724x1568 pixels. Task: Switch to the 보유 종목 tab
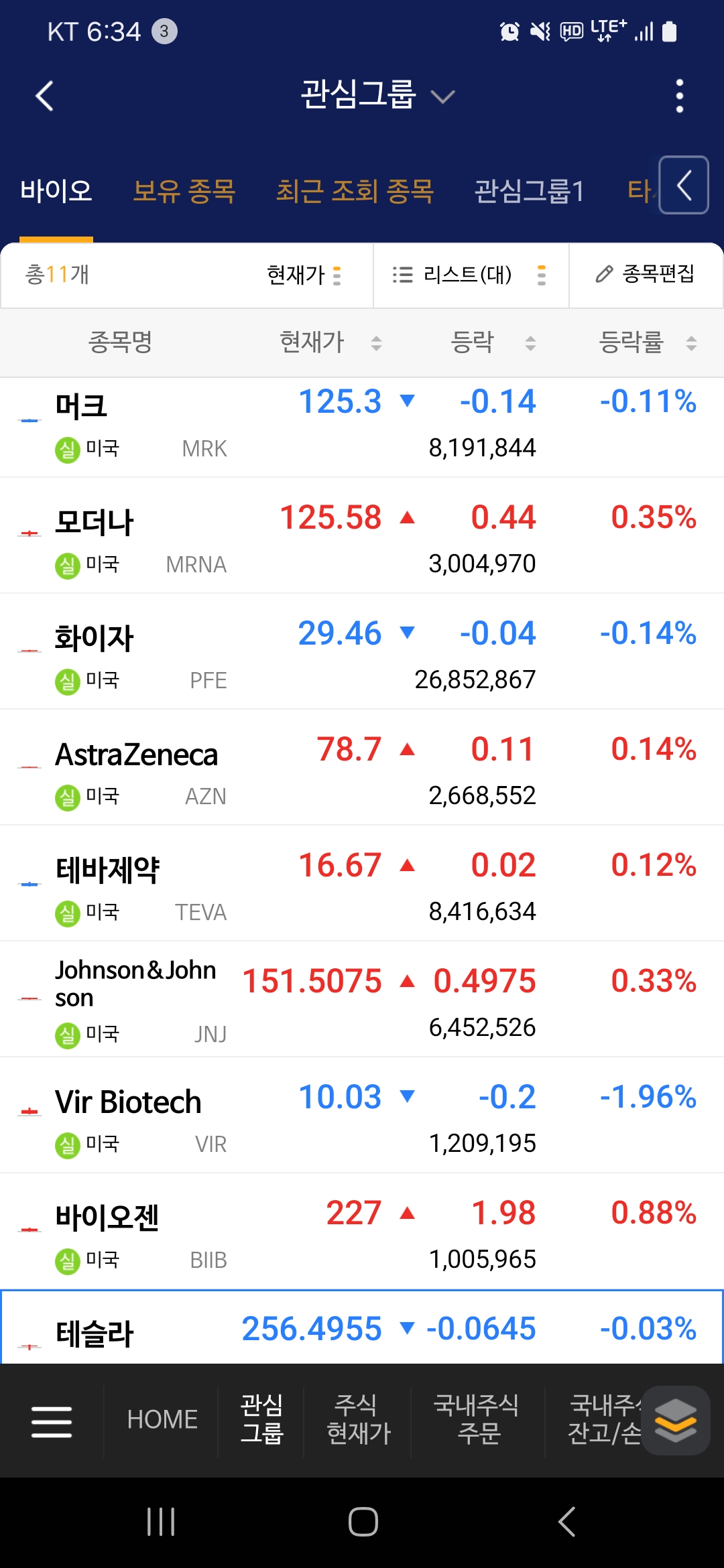coord(184,191)
